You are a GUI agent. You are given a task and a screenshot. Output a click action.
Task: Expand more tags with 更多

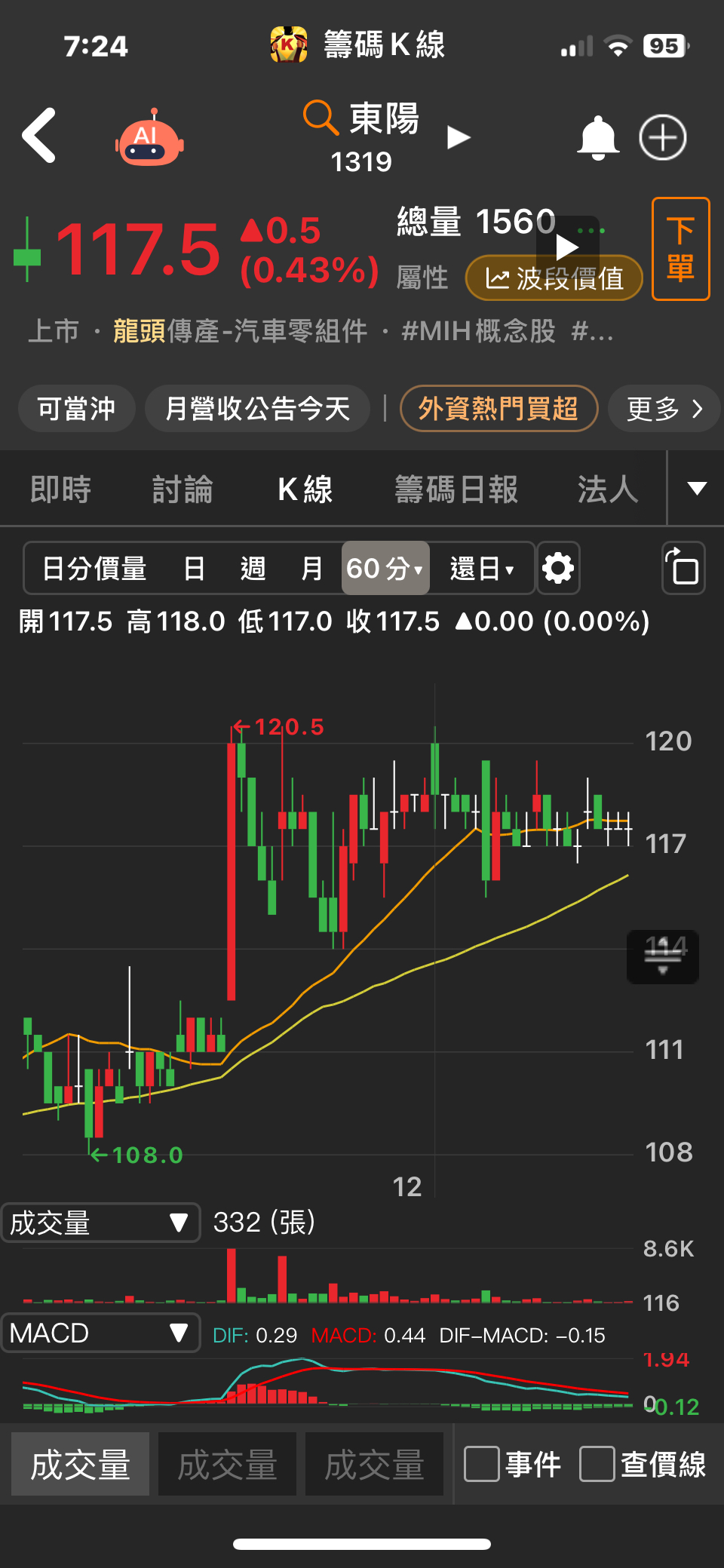coord(664,409)
